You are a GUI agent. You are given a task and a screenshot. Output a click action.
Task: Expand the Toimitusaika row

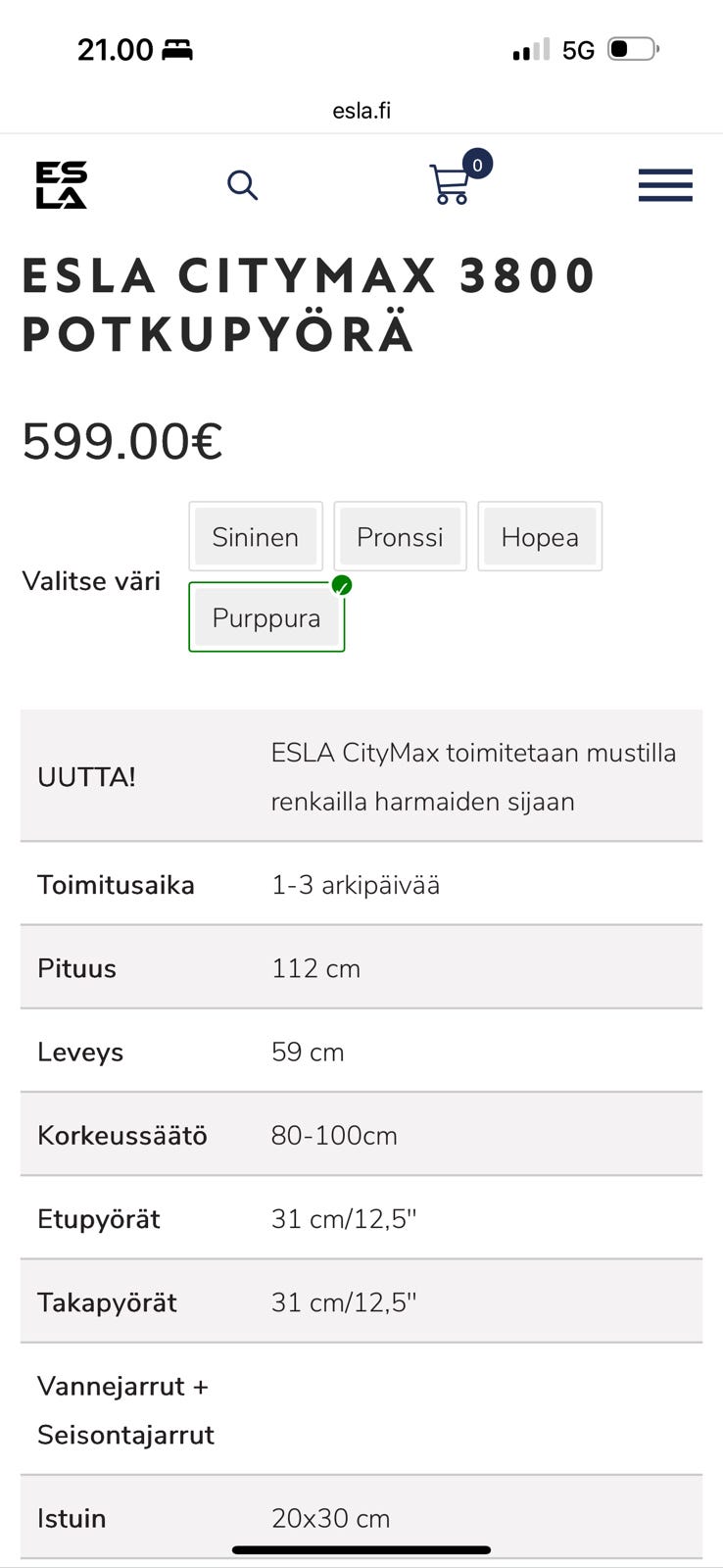(x=361, y=884)
